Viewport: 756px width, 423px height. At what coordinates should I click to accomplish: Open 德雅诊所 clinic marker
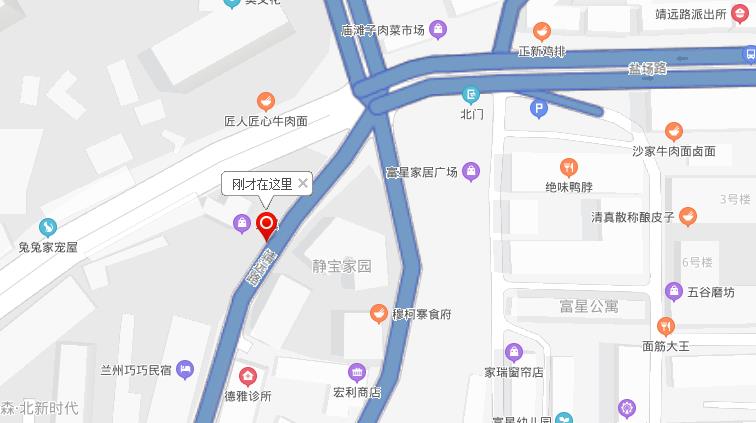(x=247, y=377)
